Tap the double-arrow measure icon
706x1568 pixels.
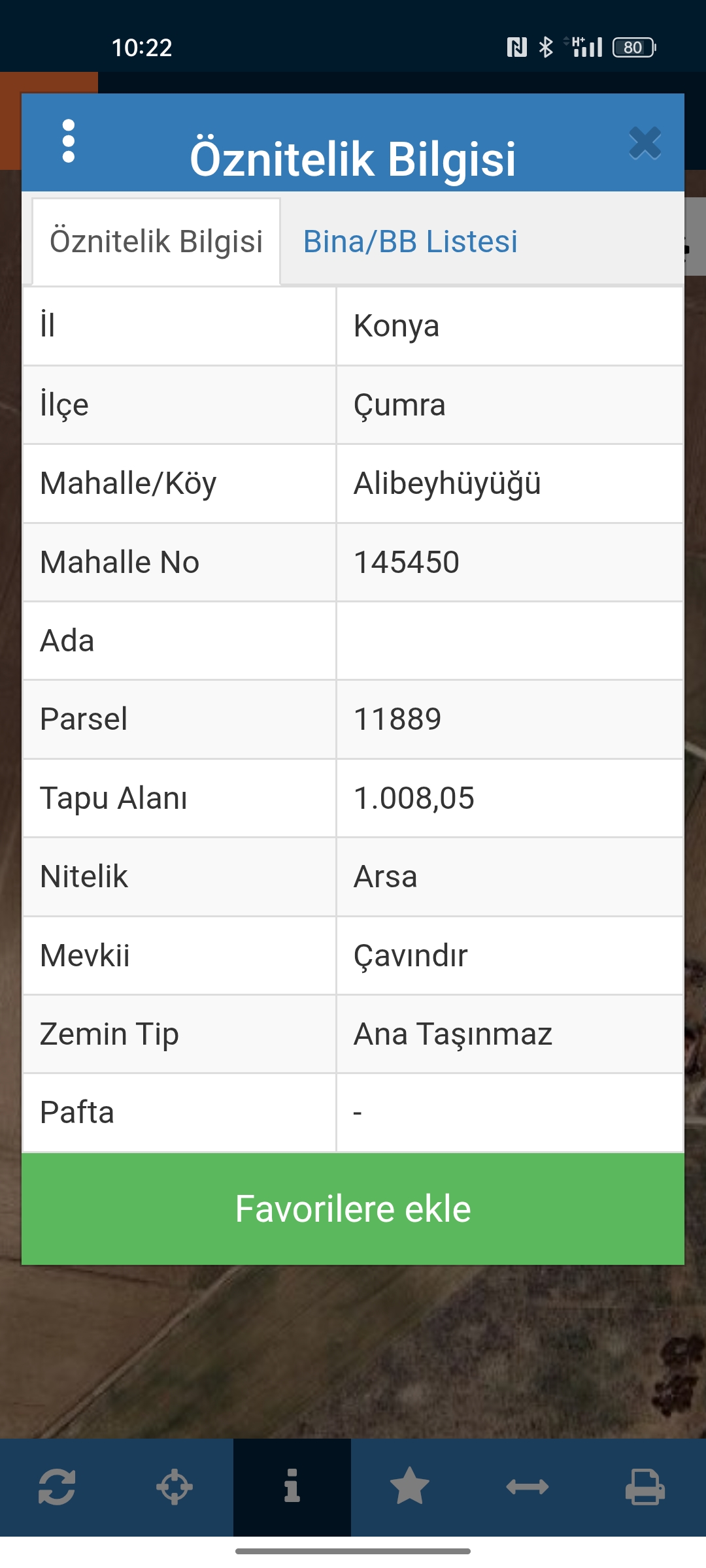pyautogui.click(x=528, y=1488)
